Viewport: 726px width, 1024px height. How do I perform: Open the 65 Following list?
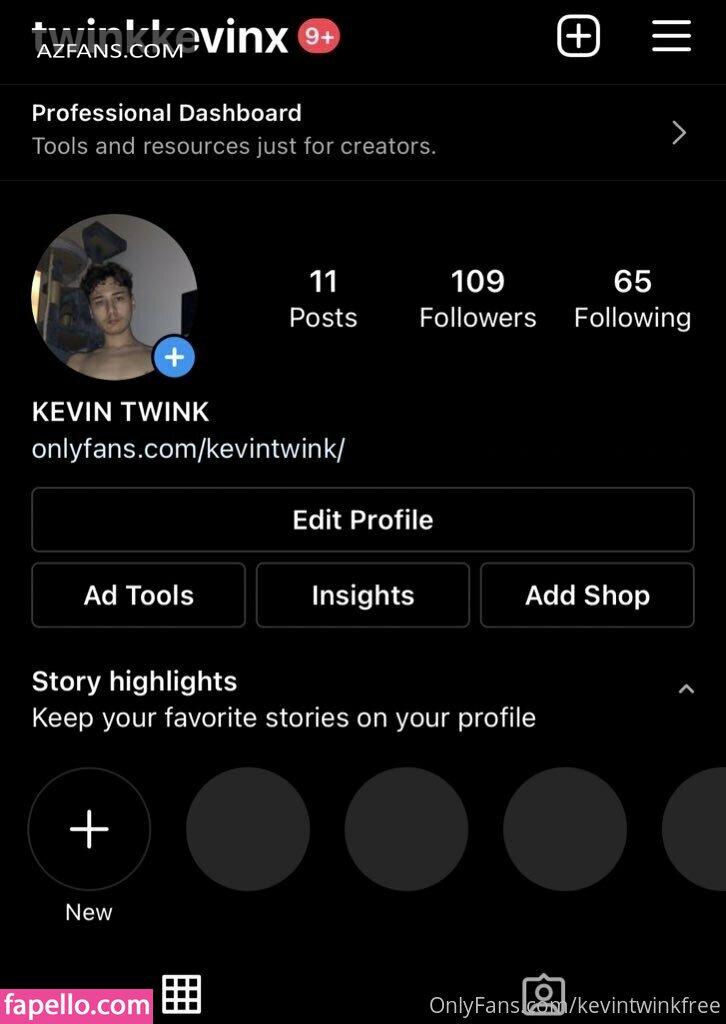(632, 298)
